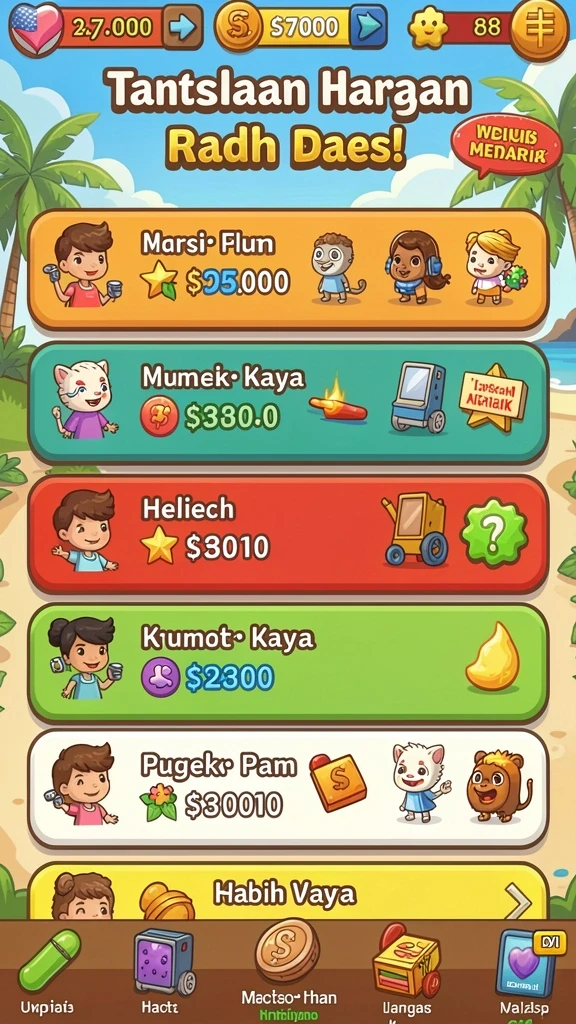Tap the arrow next to 2.7.000 hearts
576x1024 pixels.
(x=182, y=27)
